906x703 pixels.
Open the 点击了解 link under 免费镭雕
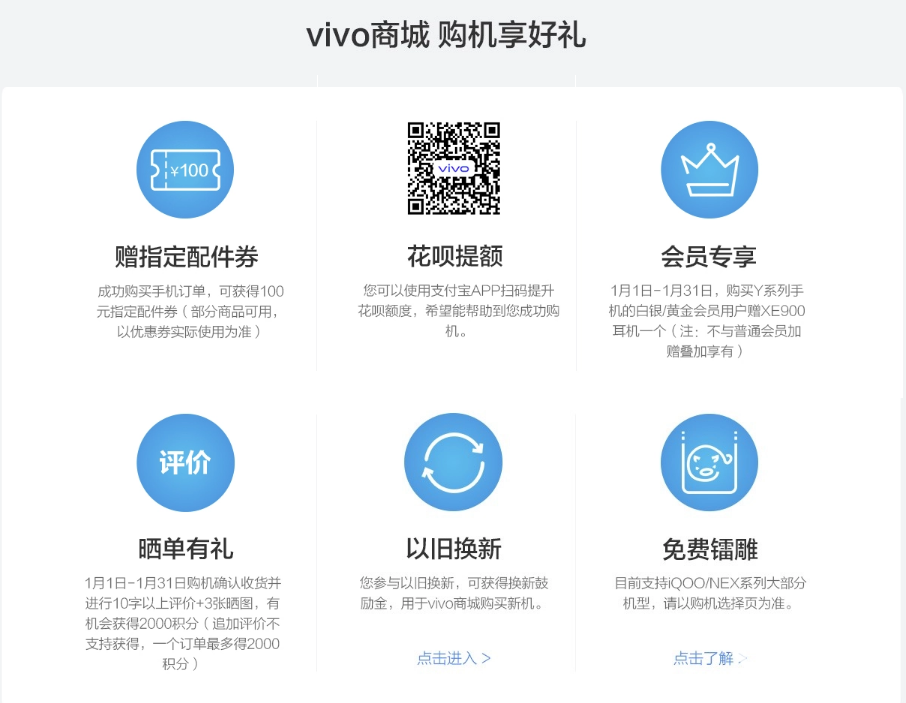[709, 658]
